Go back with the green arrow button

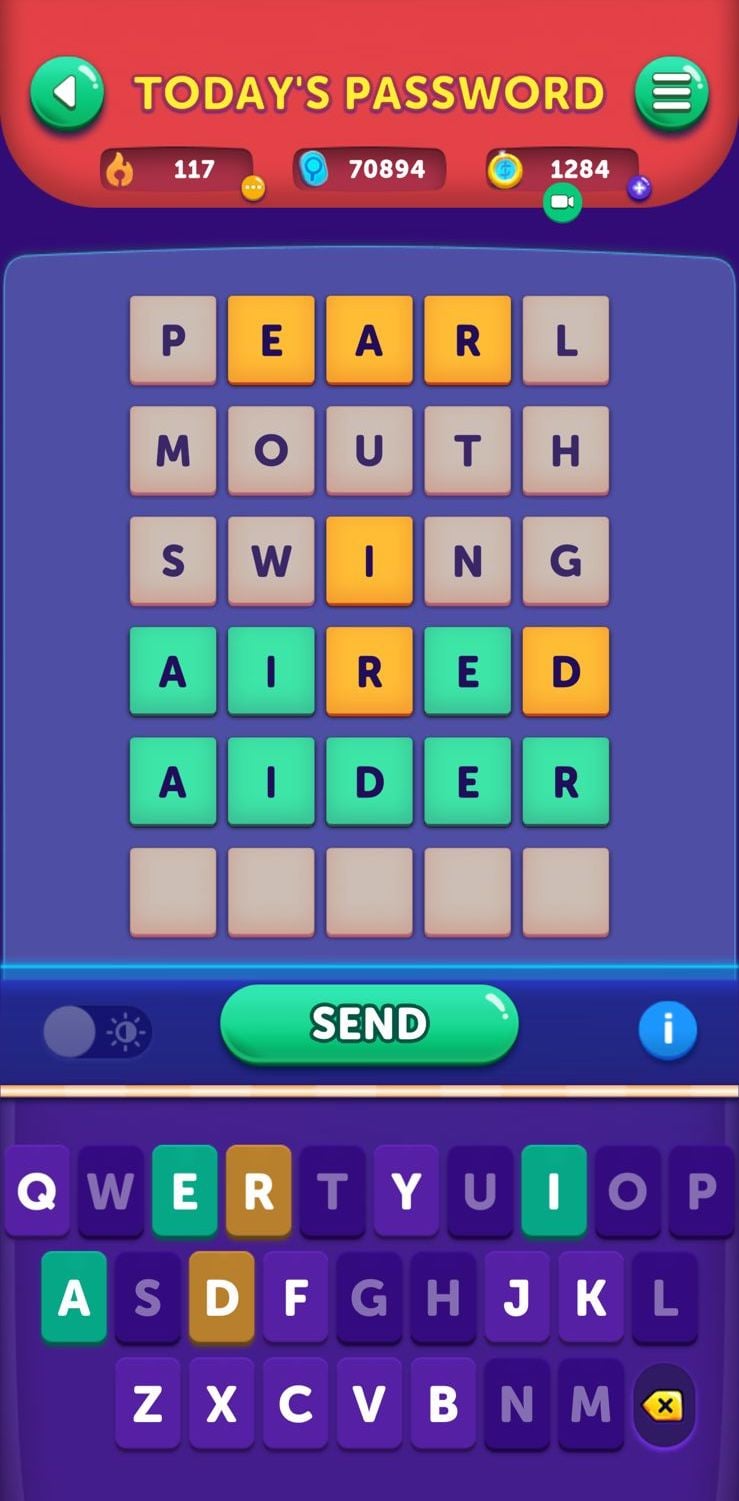66,93
